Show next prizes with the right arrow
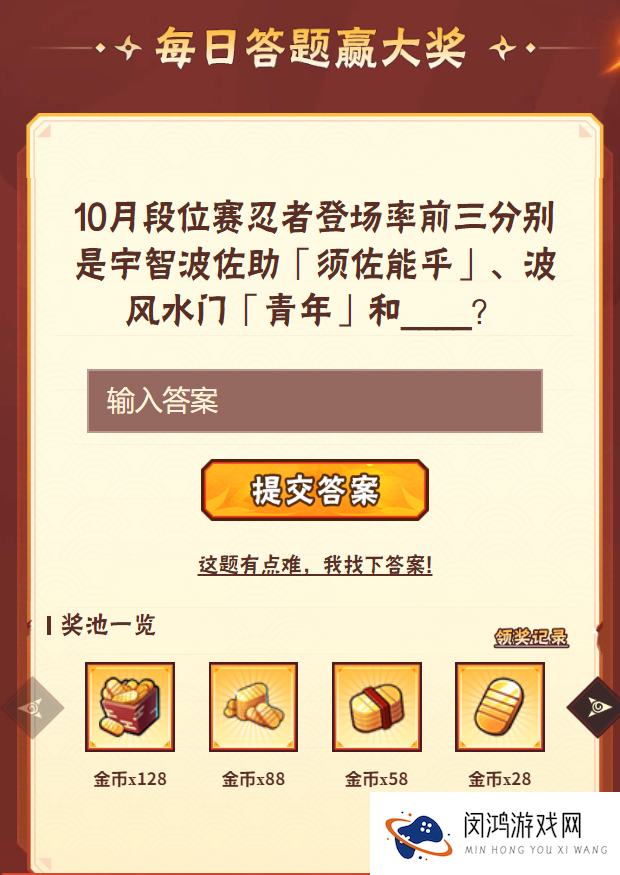This screenshot has height=875, width=620. coord(594,707)
